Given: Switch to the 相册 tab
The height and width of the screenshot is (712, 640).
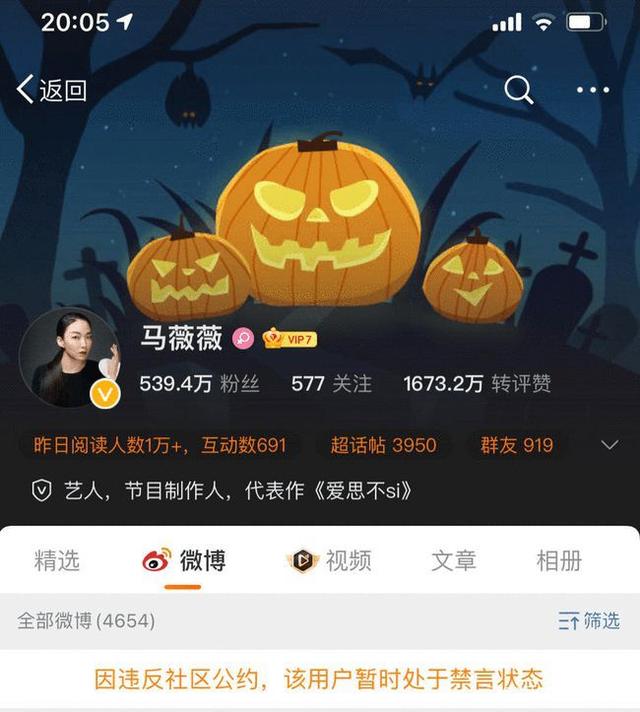Looking at the screenshot, I should click(x=559, y=561).
